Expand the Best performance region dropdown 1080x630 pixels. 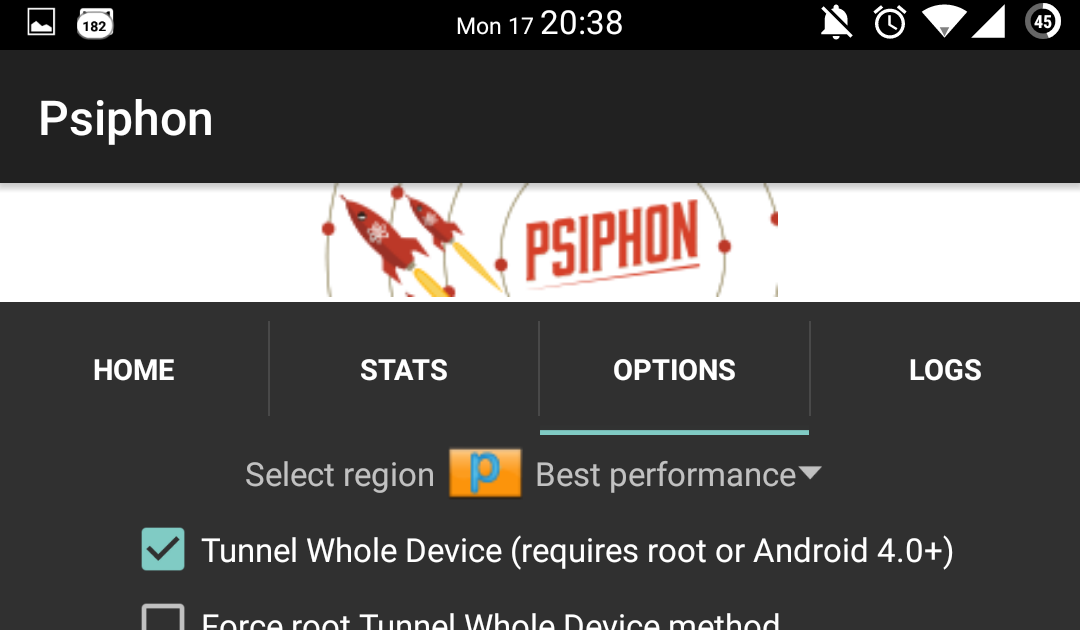(x=635, y=474)
